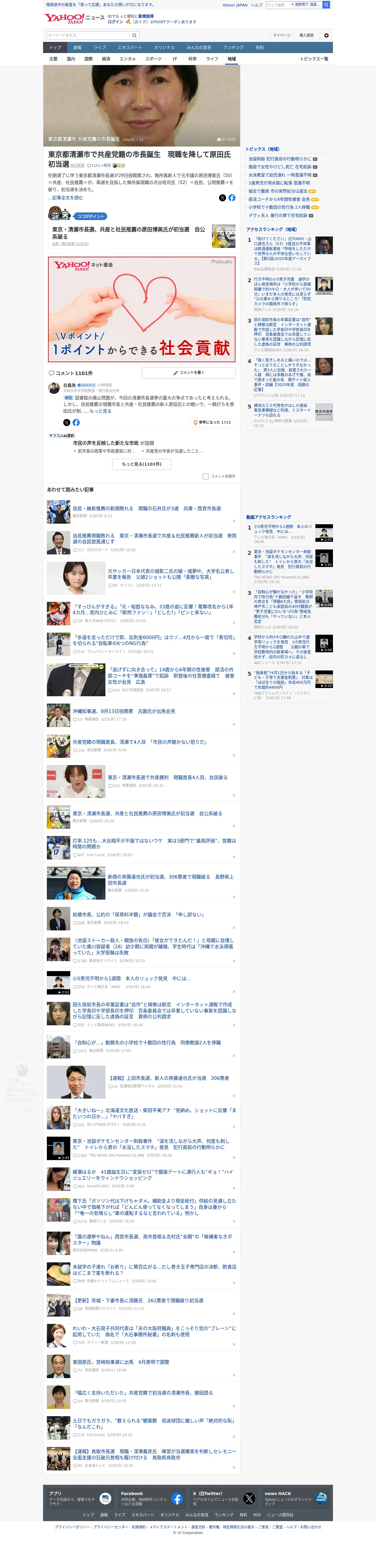Open the ログイン link
The height and width of the screenshot is (1568, 376).
pos(115,22)
